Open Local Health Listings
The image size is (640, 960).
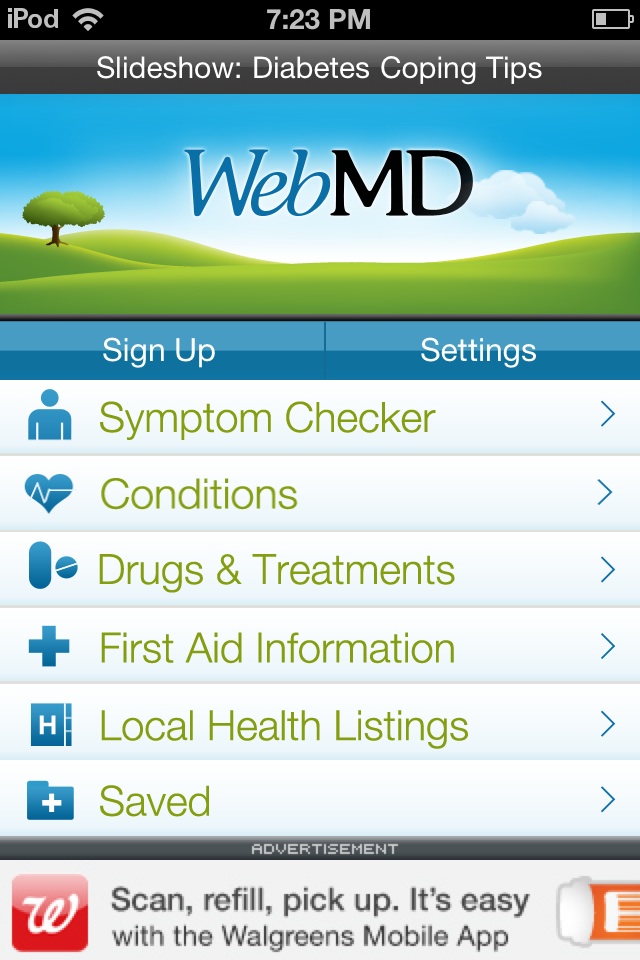point(319,725)
